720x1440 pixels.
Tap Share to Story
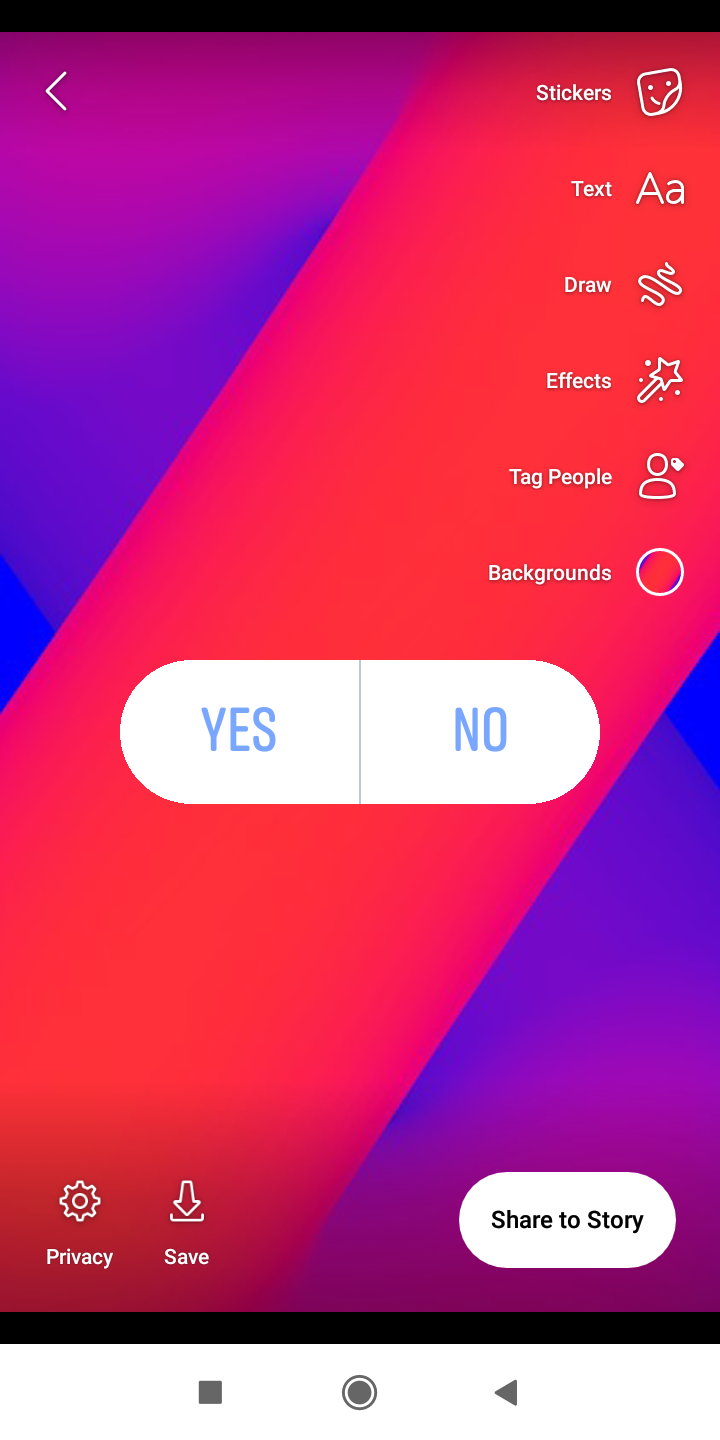pyautogui.click(x=567, y=1220)
